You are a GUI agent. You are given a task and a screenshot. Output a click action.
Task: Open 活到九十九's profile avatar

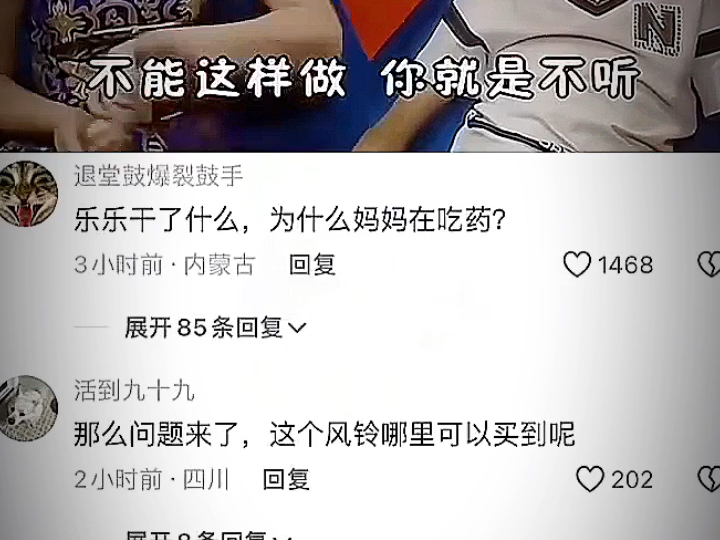(x=29, y=408)
